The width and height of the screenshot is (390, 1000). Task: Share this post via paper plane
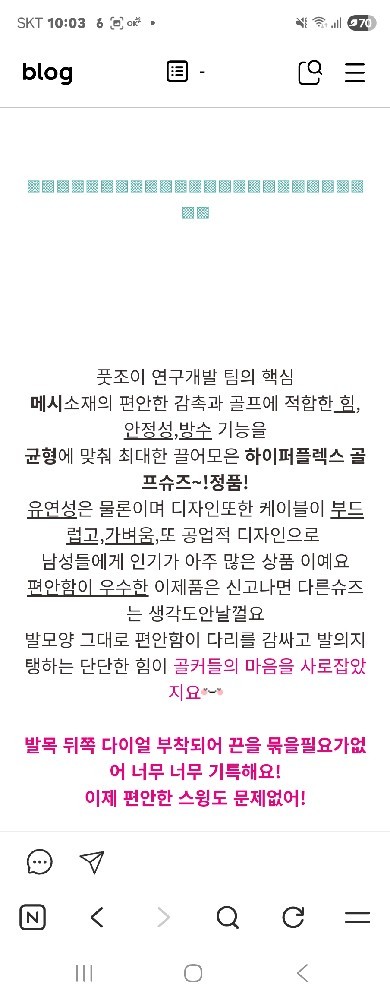(x=92, y=862)
